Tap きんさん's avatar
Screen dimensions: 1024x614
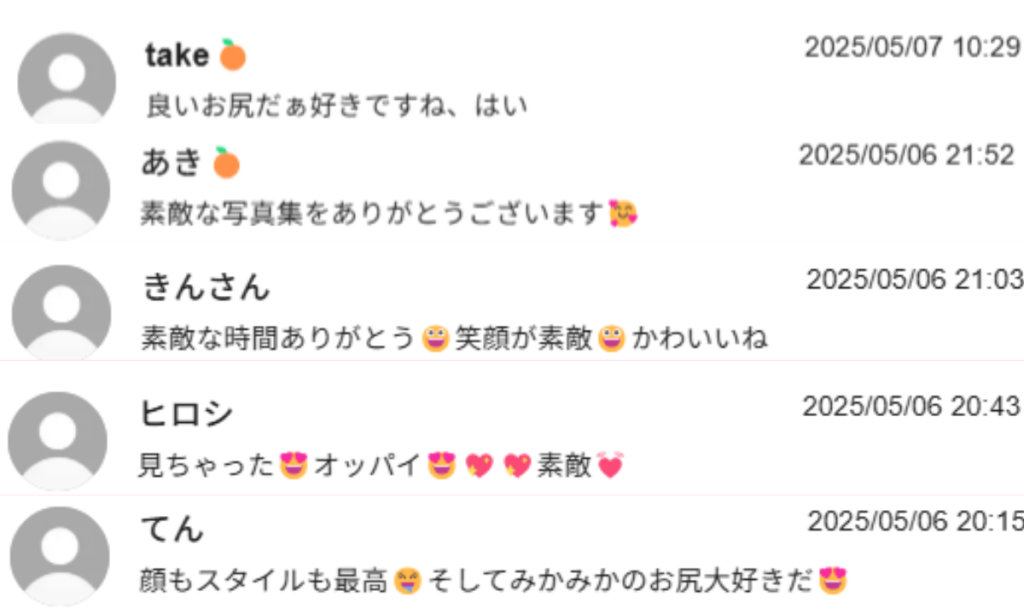[61, 311]
